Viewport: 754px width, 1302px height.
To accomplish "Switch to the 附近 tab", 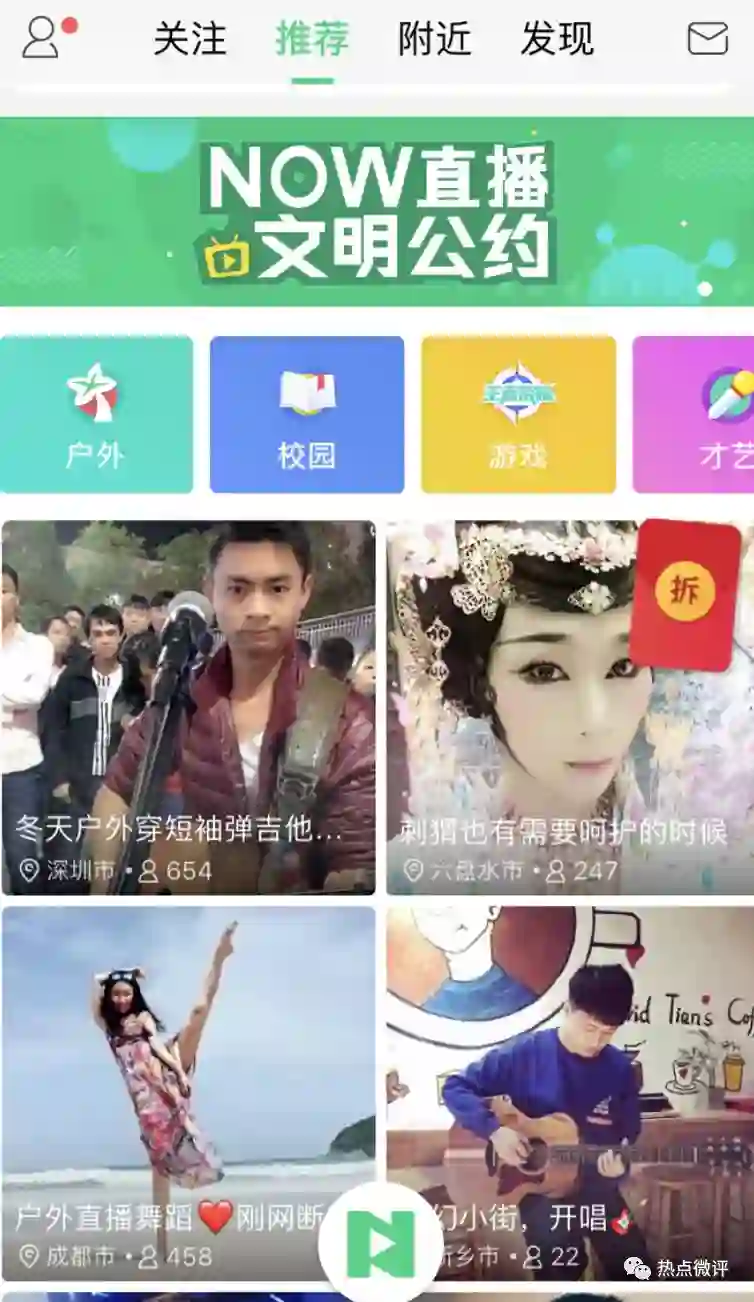I will pyautogui.click(x=435, y=39).
